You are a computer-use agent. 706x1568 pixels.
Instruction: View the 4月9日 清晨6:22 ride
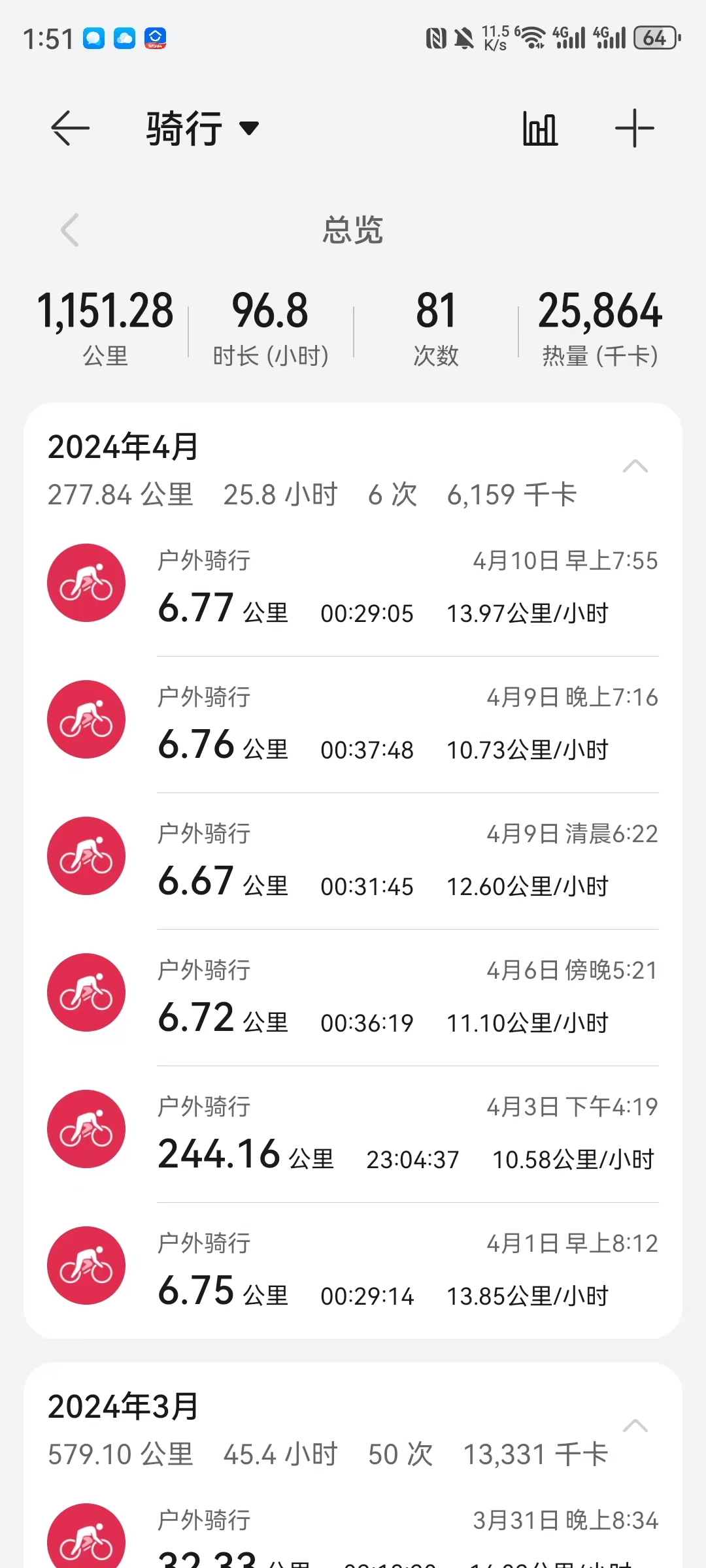pyautogui.click(x=353, y=860)
